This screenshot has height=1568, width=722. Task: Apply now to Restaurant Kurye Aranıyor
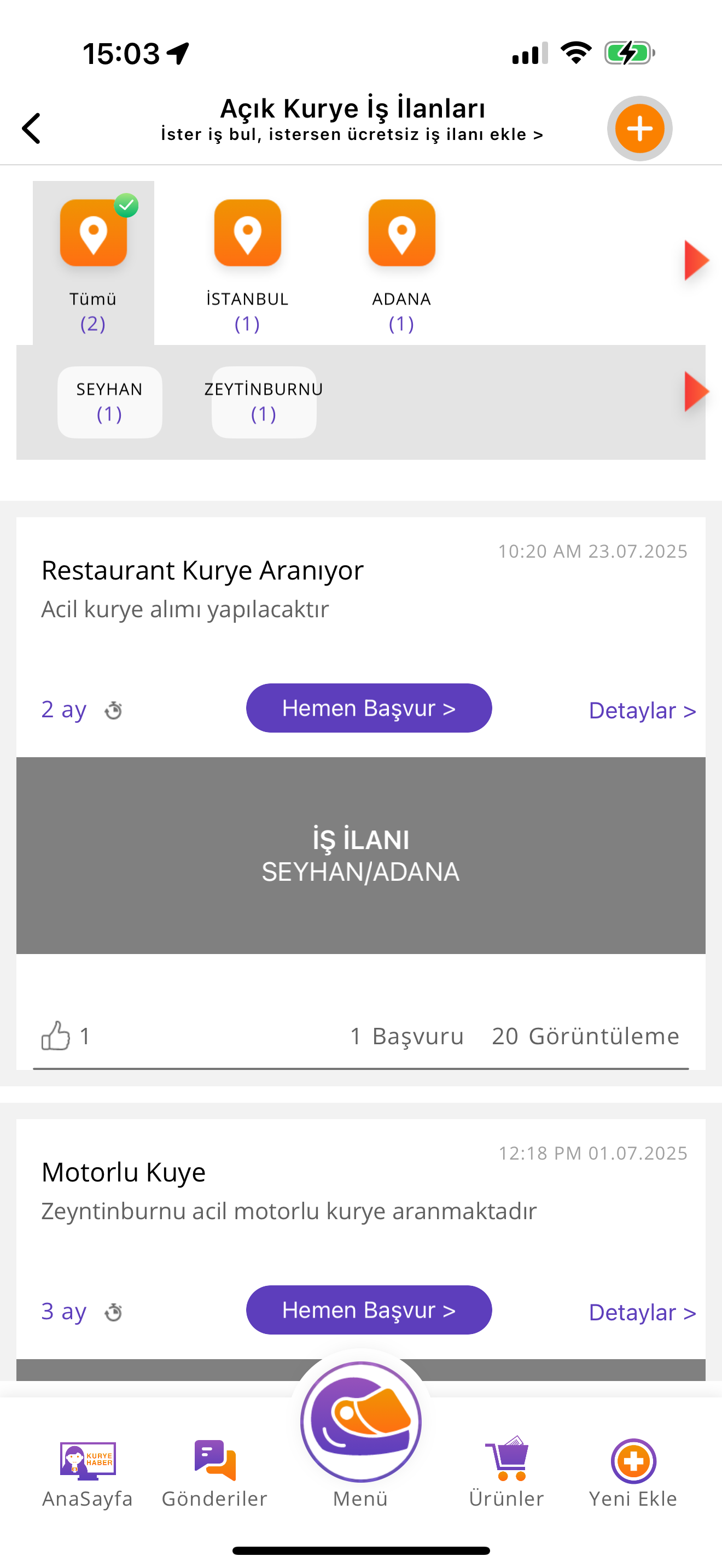(369, 708)
